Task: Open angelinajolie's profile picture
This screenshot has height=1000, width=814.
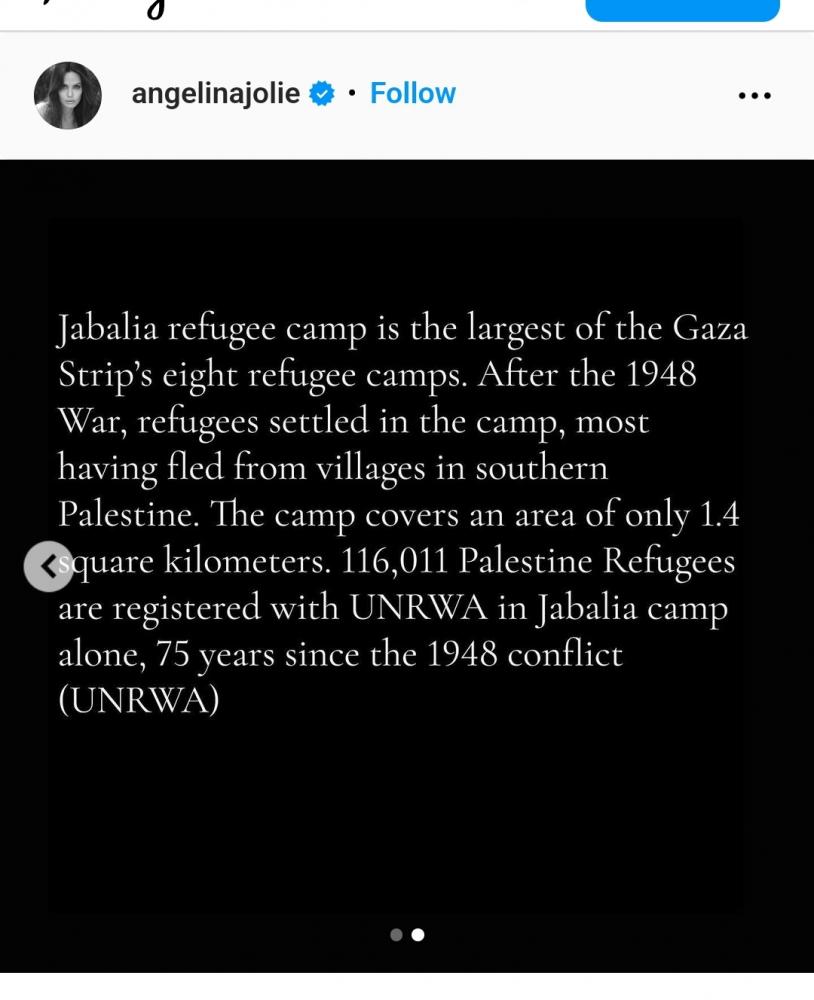Action: click(68, 96)
